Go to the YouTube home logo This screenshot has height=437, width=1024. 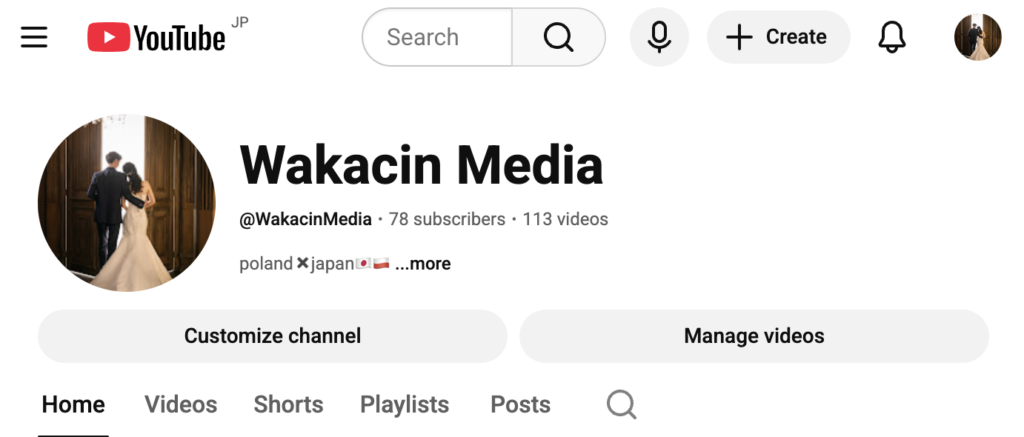click(x=157, y=38)
